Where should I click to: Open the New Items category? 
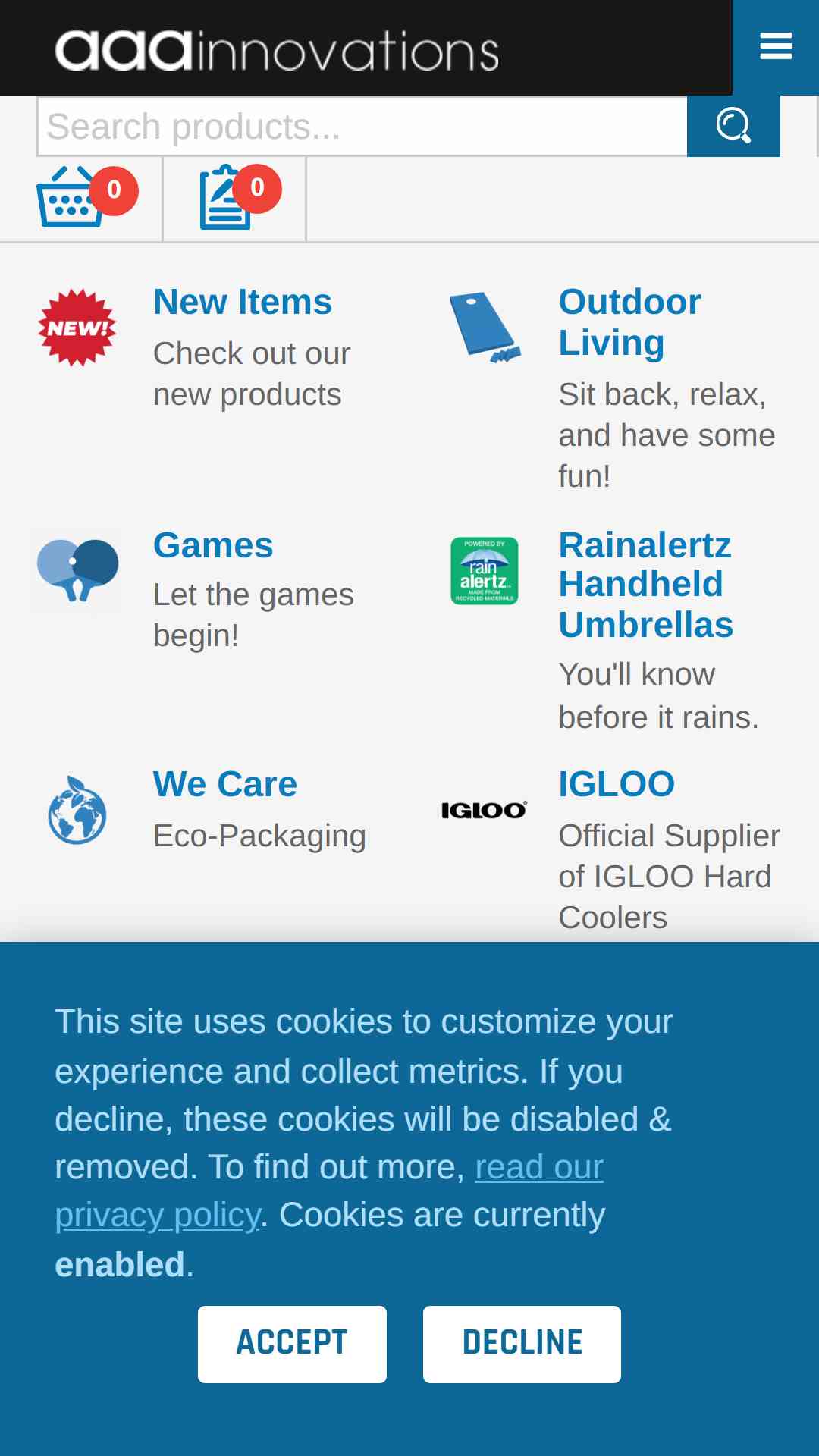[243, 302]
